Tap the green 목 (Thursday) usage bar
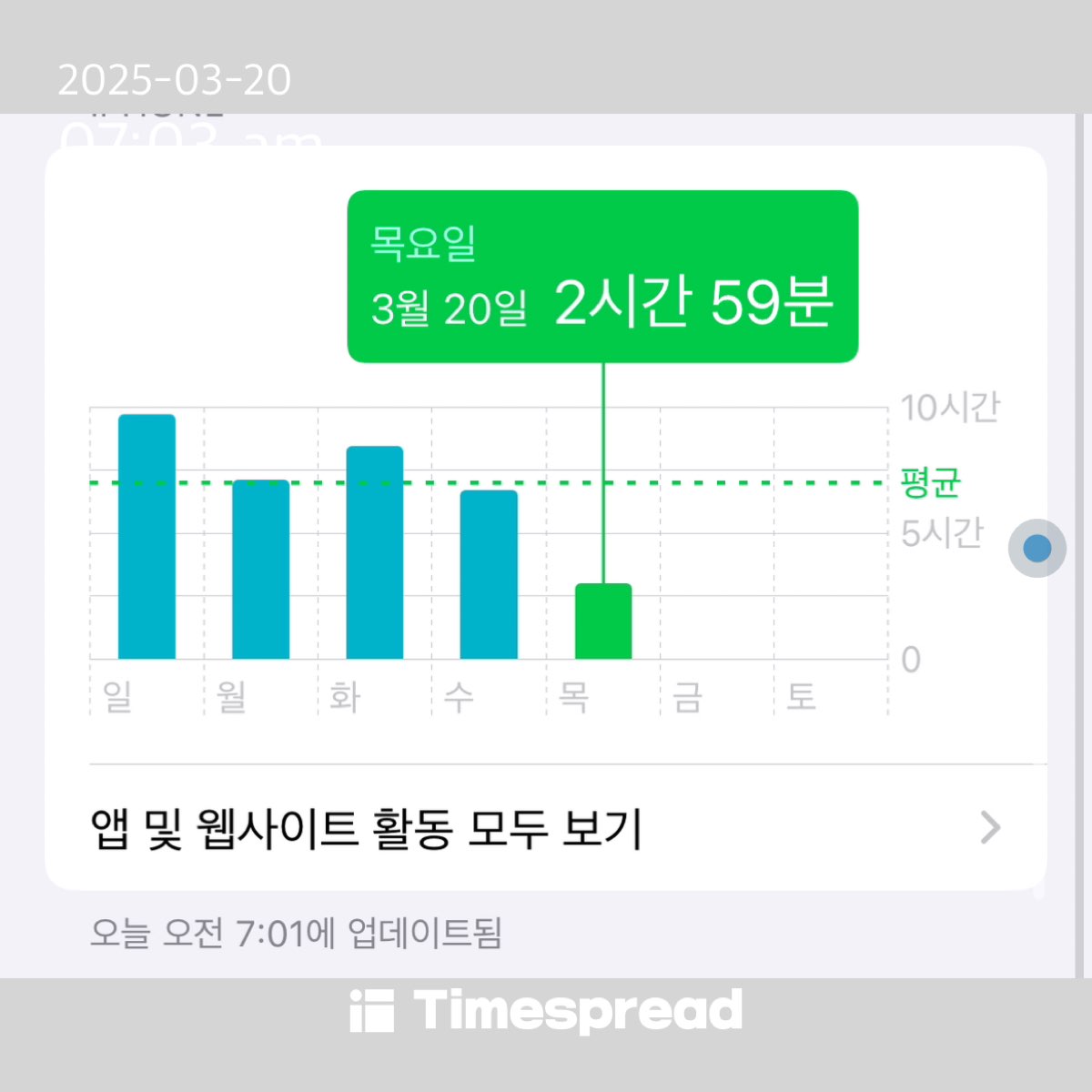Image resolution: width=1092 pixels, height=1092 pixels. pyautogui.click(x=603, y=622)
